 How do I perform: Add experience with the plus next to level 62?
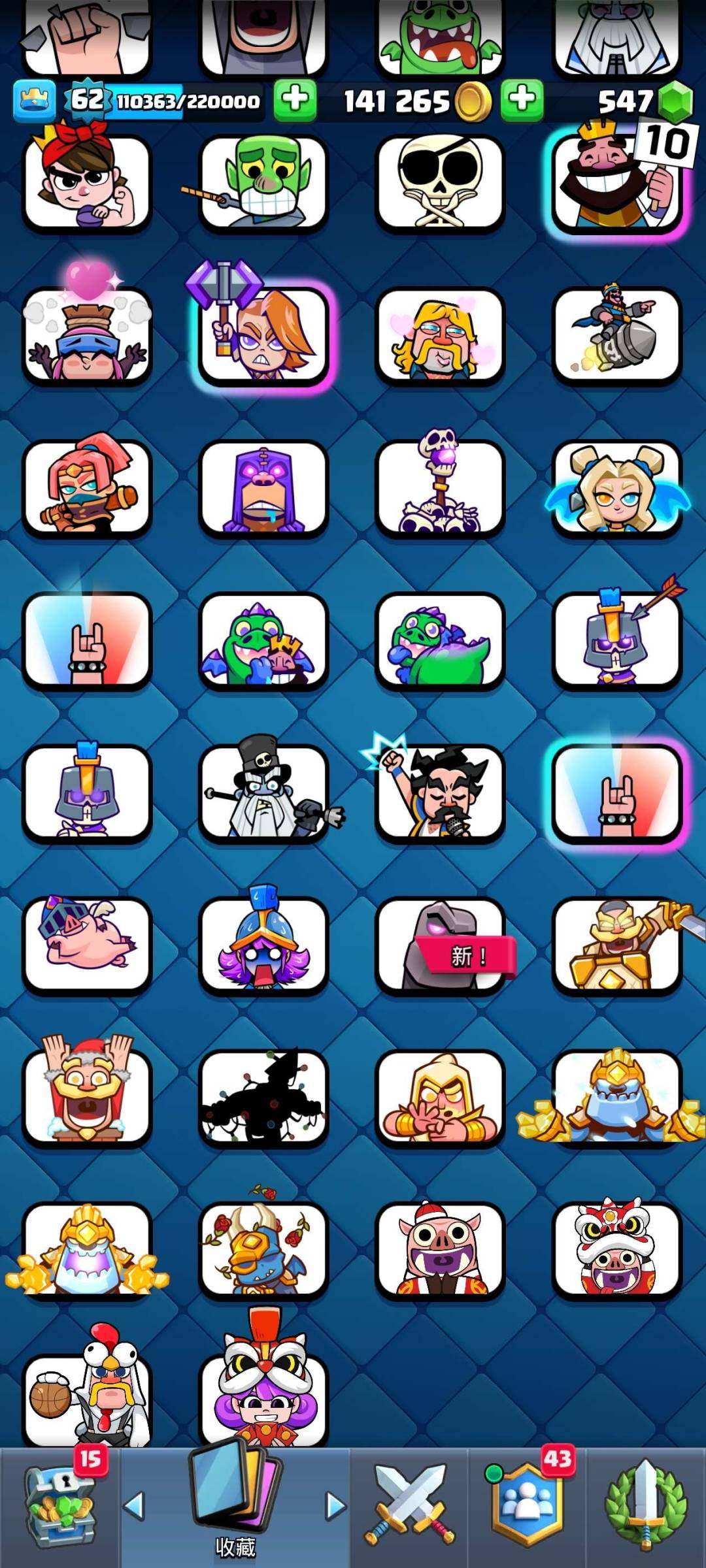(x=295, y=101)
